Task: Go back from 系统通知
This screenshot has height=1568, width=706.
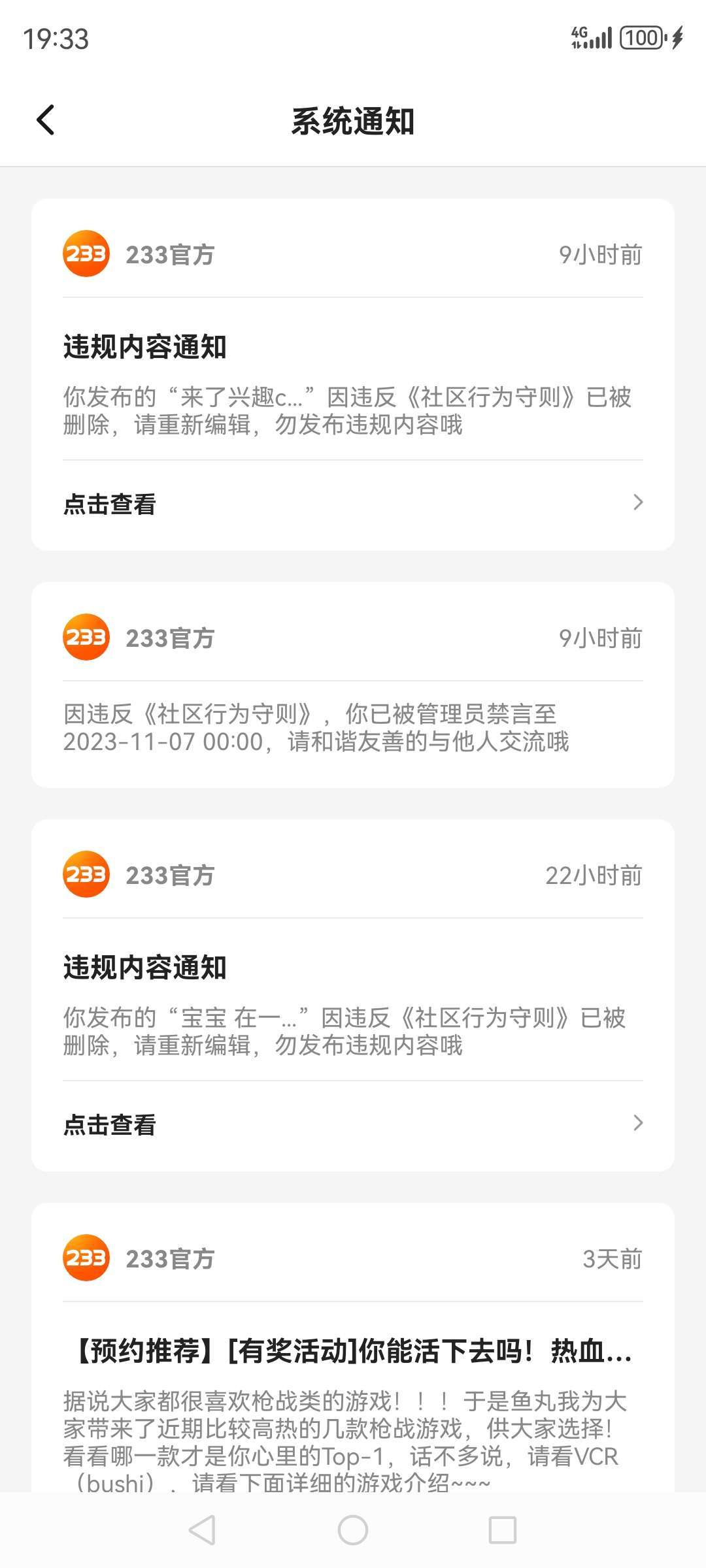Action: coord(46,120)
